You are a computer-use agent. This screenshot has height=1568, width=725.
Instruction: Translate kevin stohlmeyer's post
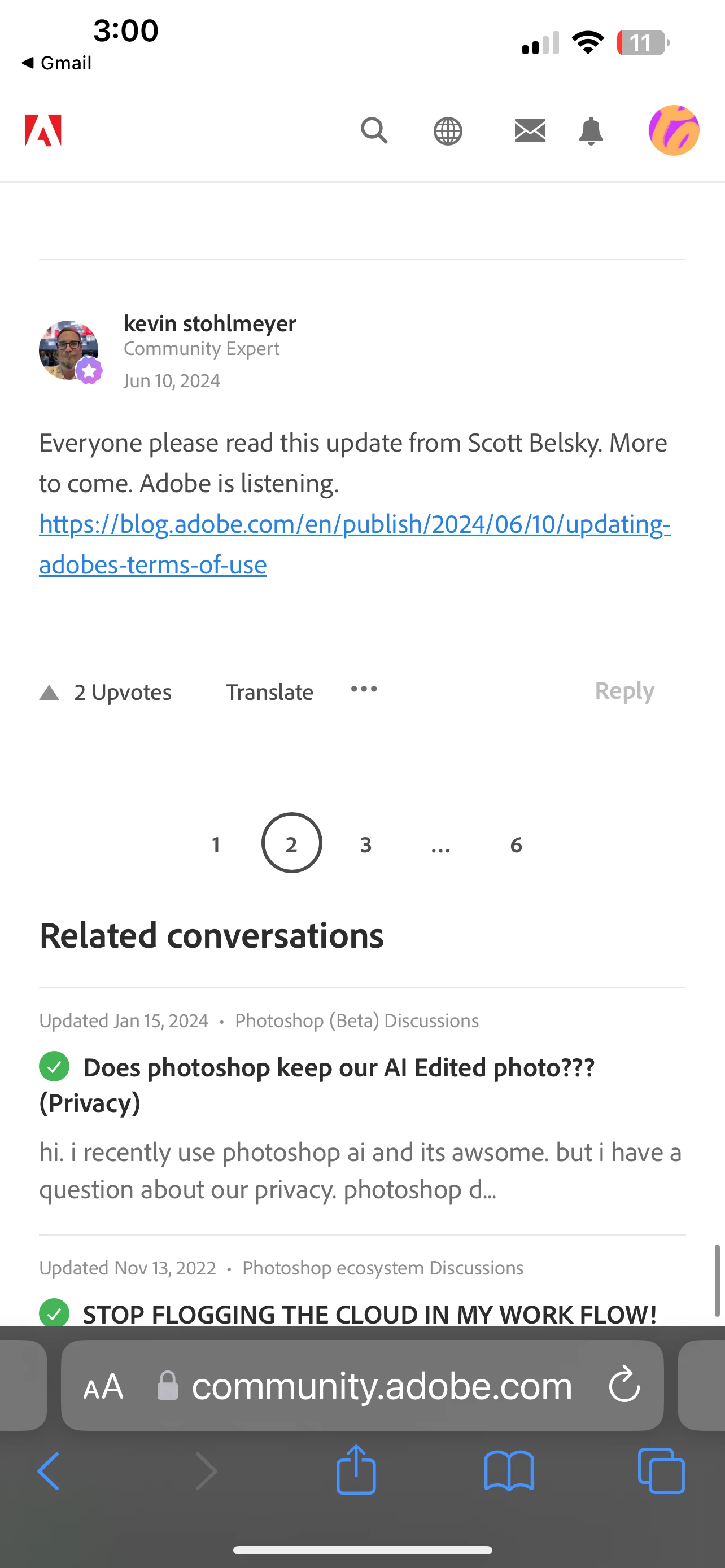click(269, 692)
